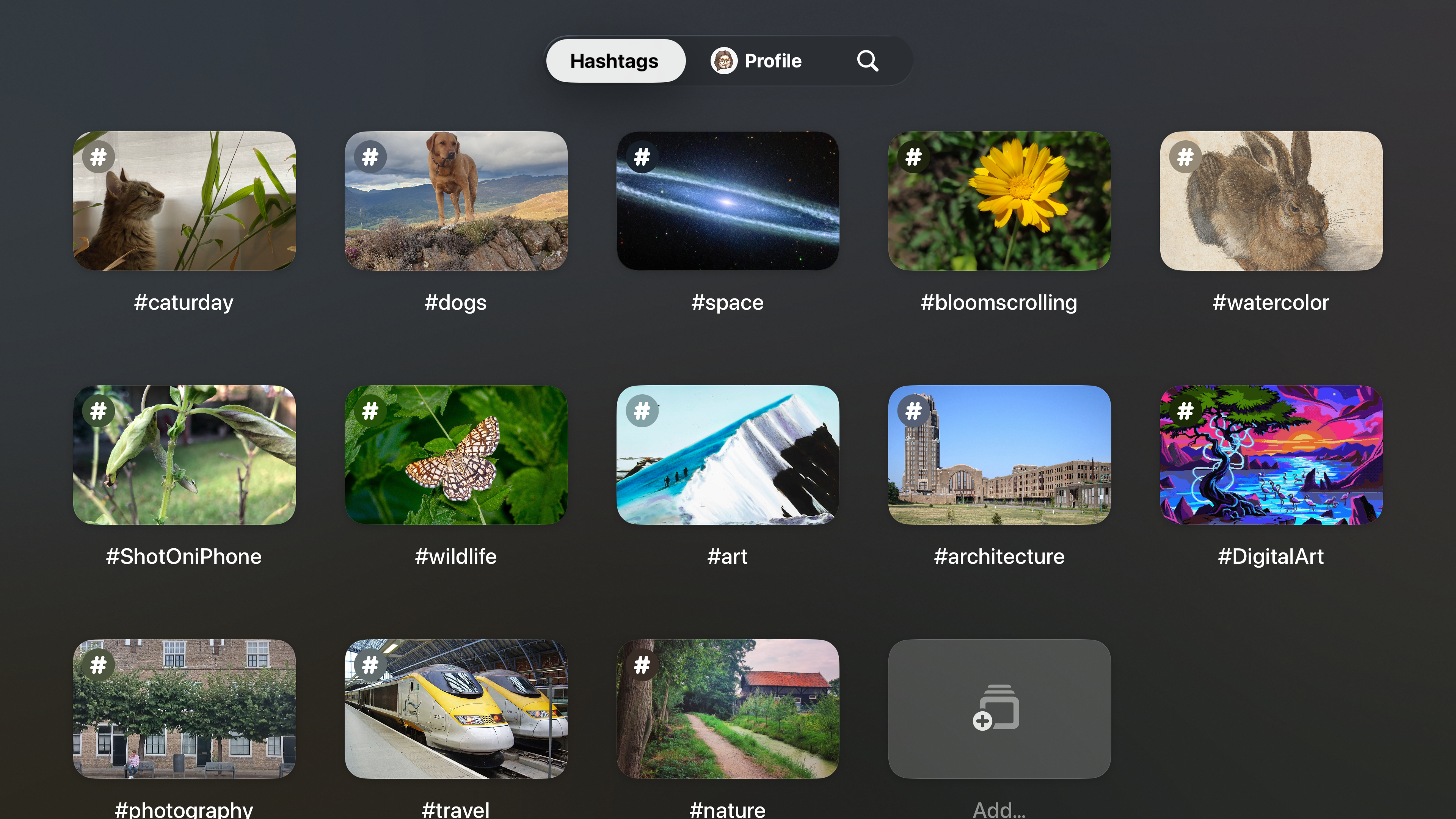
Task: Open the #nature hashtag tile
Action: click(x=728, y=709)
